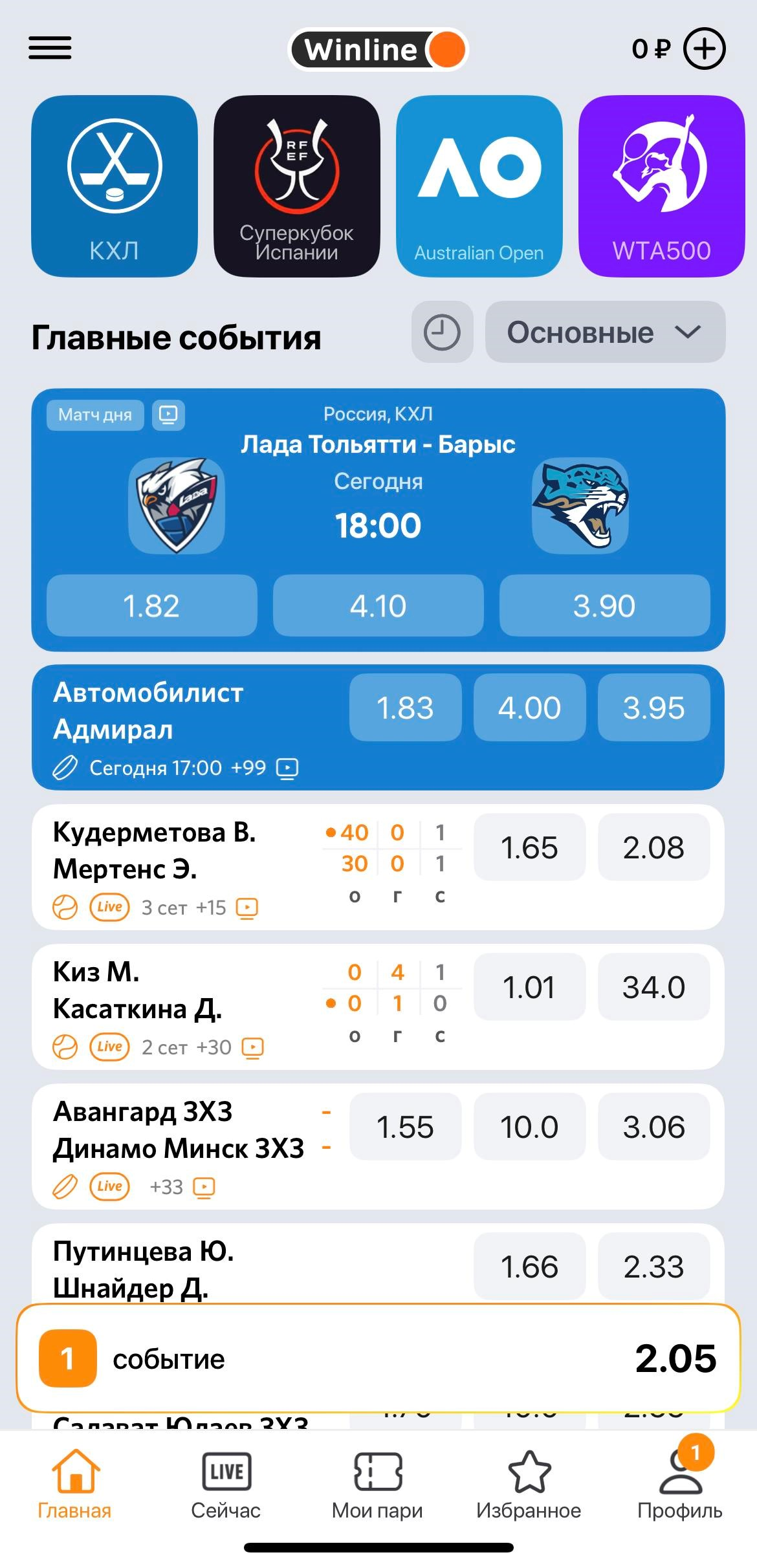Open the Суперкубок Испании tile
The width and height of the screenshot is (757, 1568).
coord(297,186)
